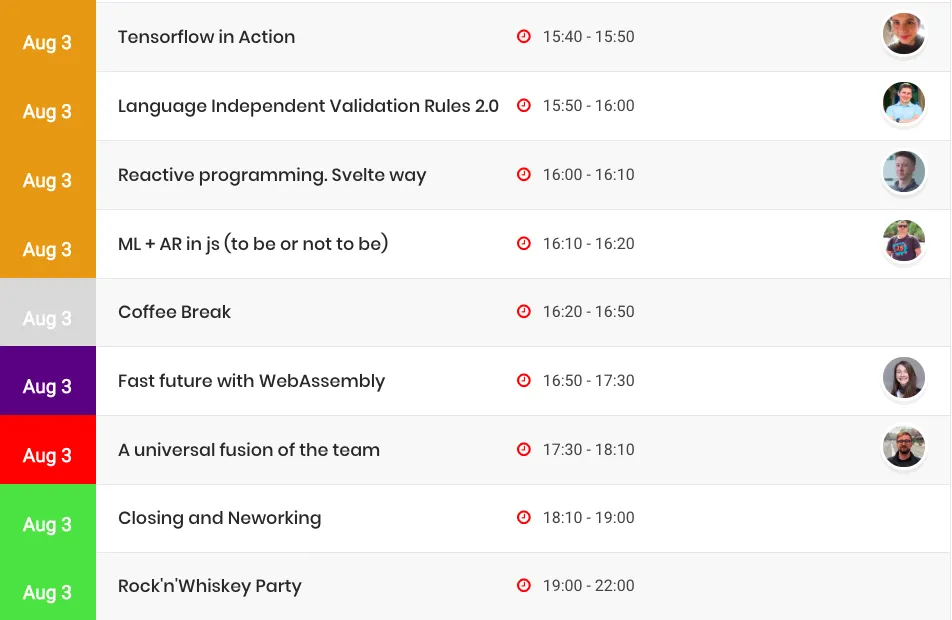Open Language Independent Validation Rules 2.0 talk

[x=308, y=106]
